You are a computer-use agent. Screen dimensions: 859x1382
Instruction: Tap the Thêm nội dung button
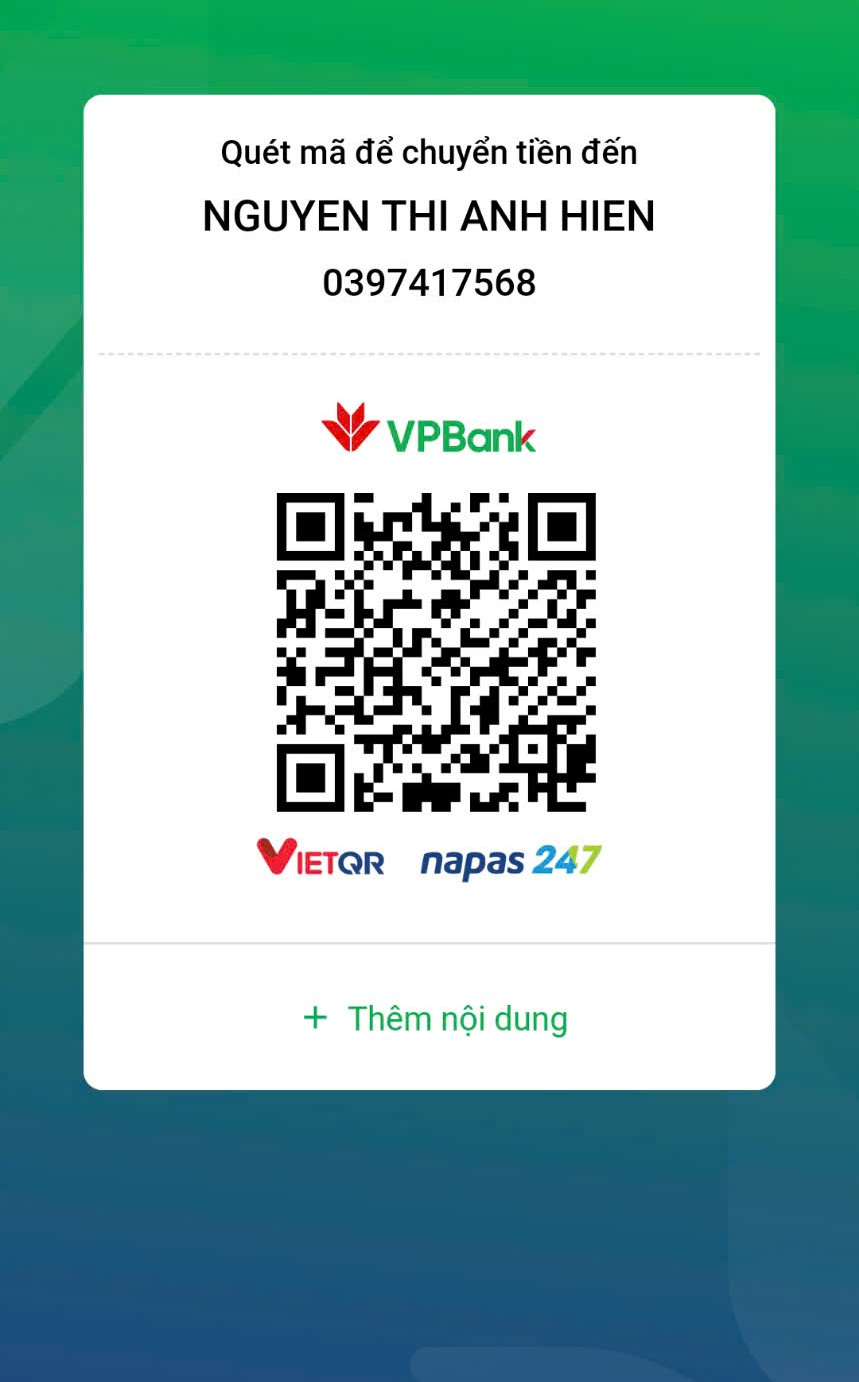(x=435, y=1018)
